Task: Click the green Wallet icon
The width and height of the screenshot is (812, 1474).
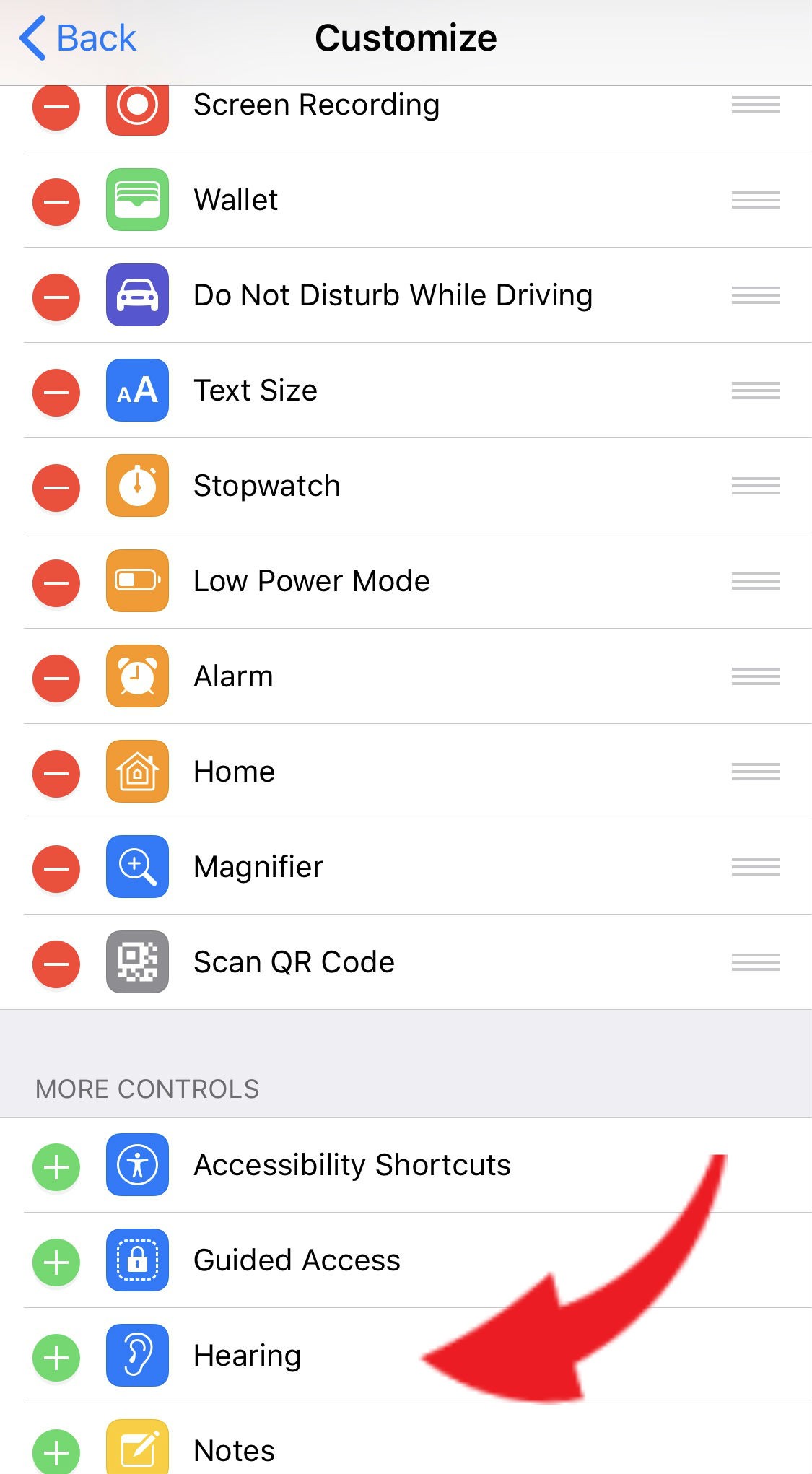Action: point(137,201)
